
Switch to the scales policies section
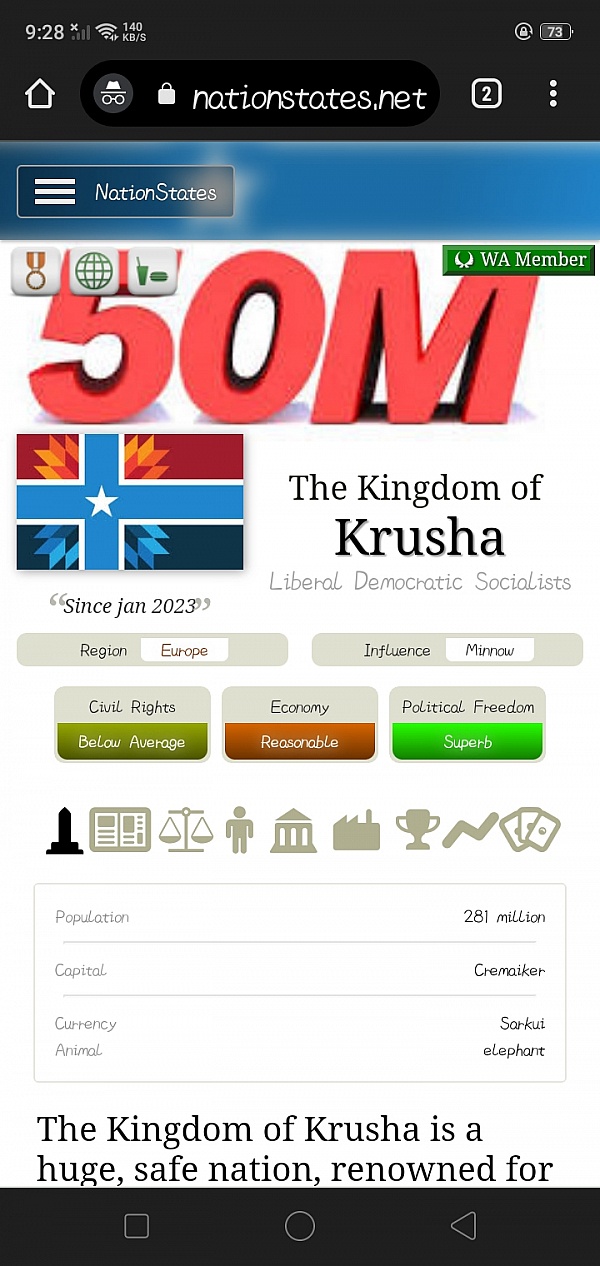(187, 830)
